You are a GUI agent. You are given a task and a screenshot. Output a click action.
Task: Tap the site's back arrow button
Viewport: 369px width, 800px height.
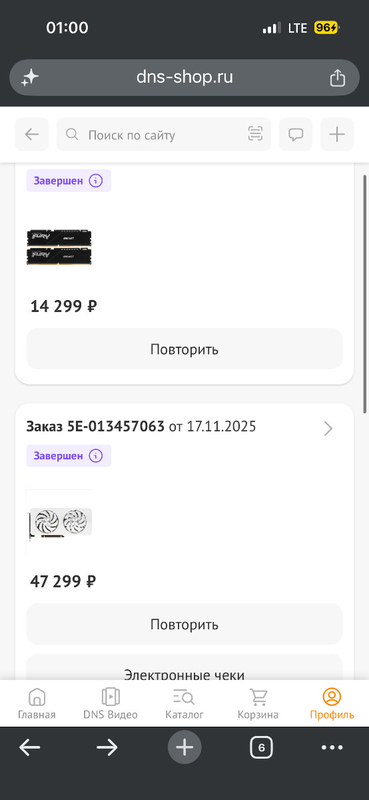pyautogui.click(x=32, y=134)
